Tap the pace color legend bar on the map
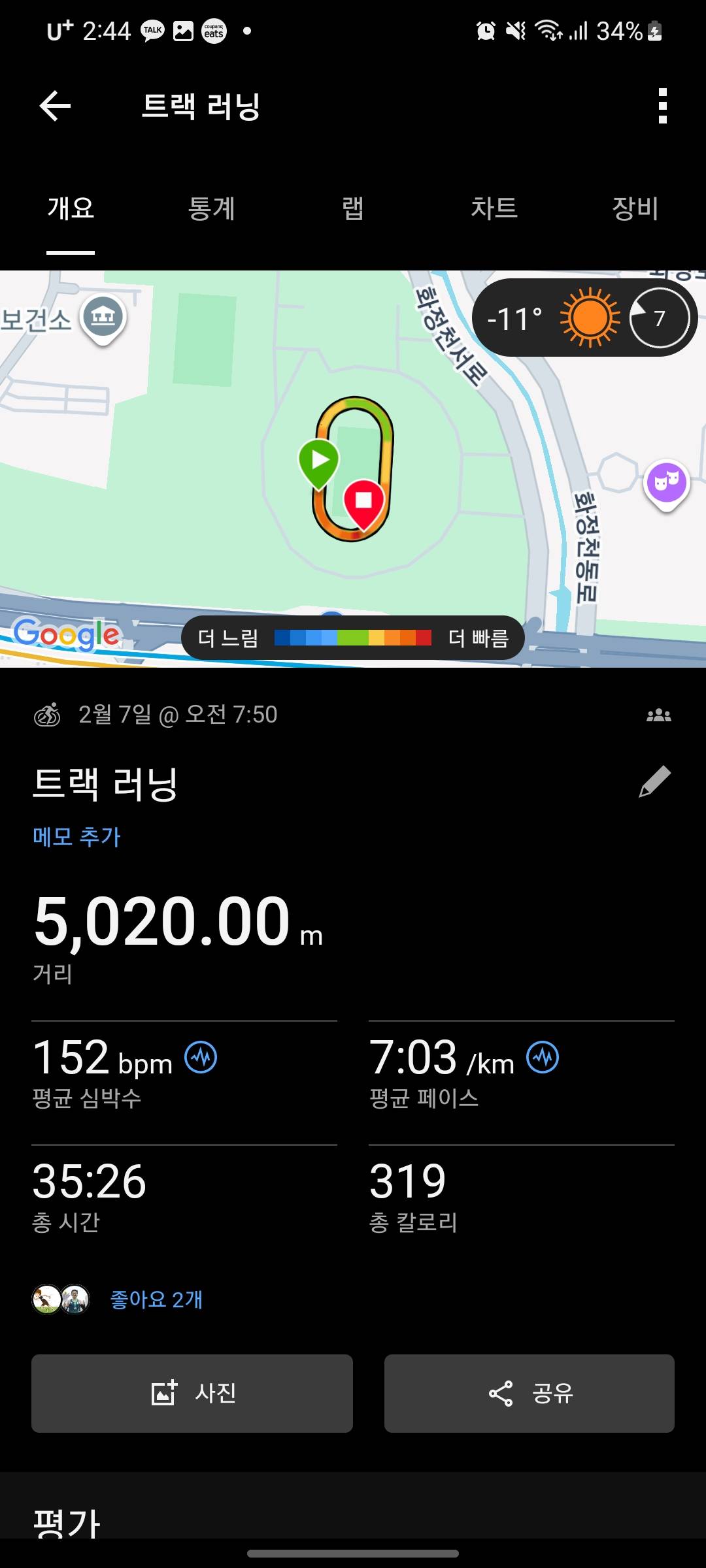The height and width of the screenshot is (1568, 706). (353, 638)
